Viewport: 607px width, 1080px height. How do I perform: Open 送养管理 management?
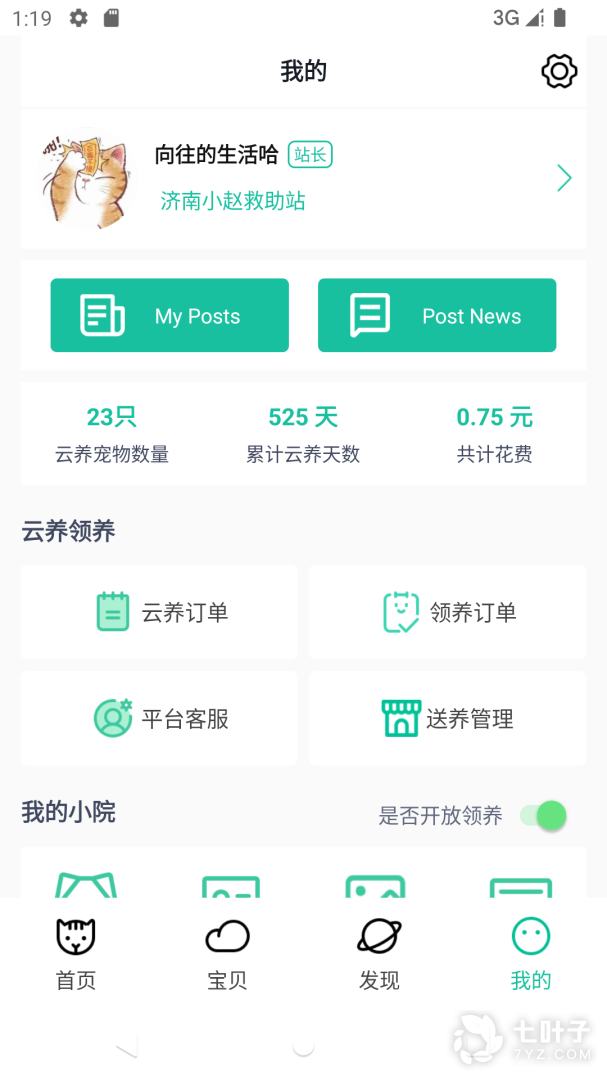tap(448, 718)
